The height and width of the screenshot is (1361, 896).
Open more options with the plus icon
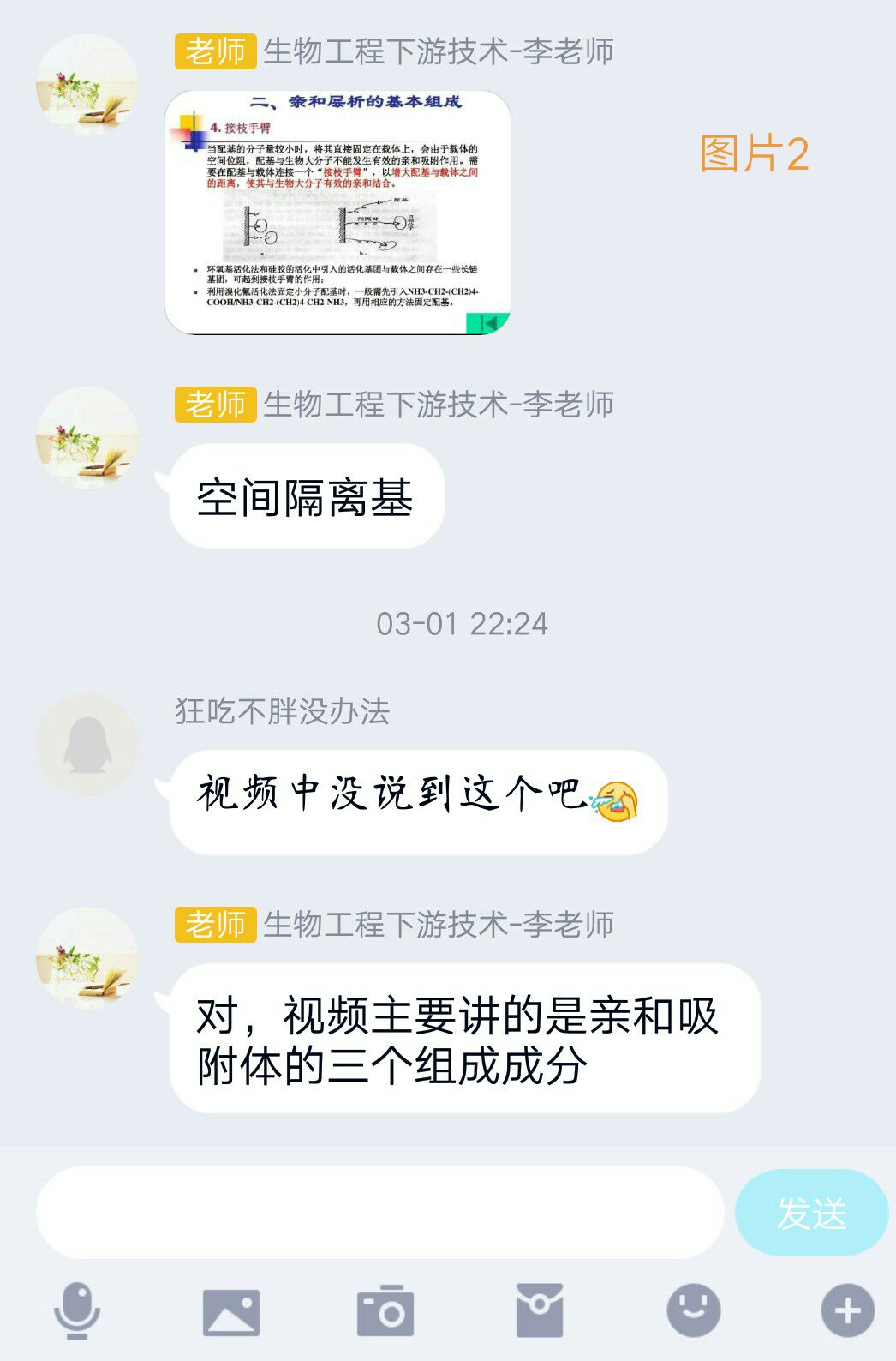click(x=847, y=1310)
